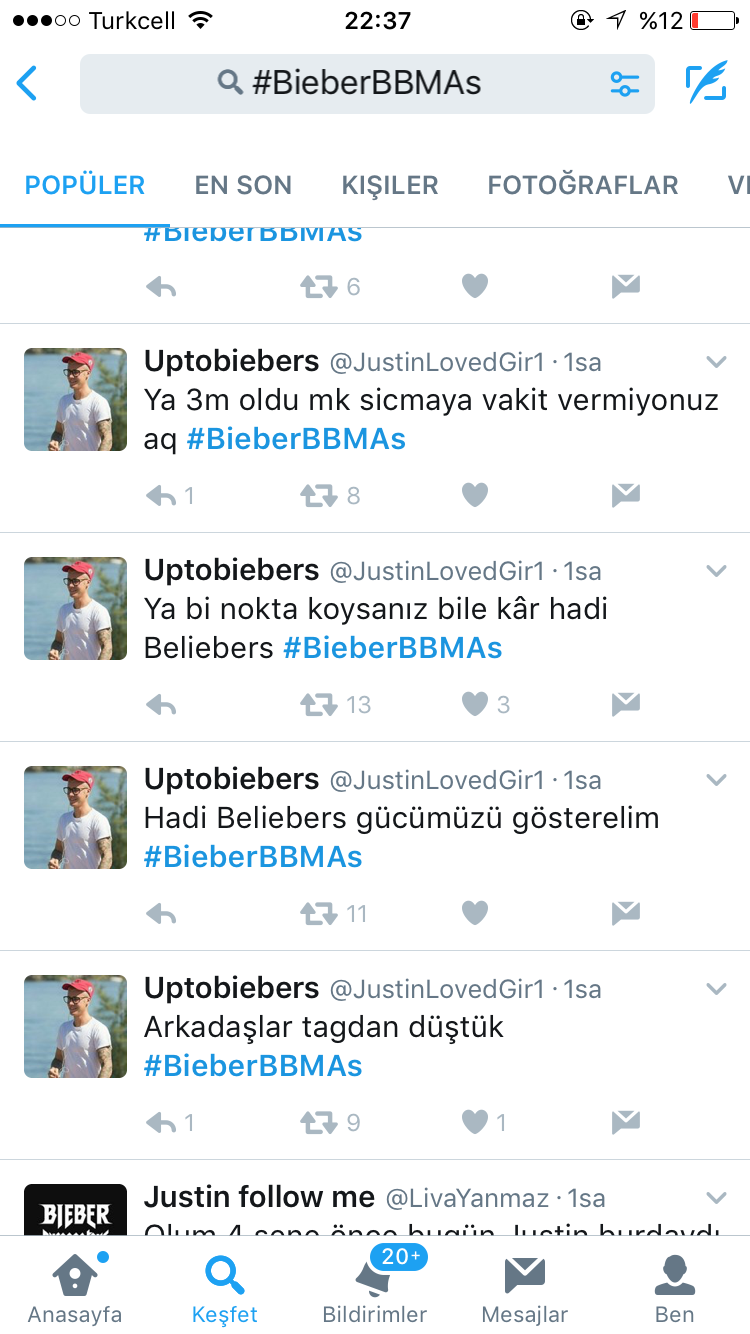750x1334 pixels.
Task: Like the "Hadi Beliebers gücümüzü gösterelim" tweet
Action: point(475,913)
